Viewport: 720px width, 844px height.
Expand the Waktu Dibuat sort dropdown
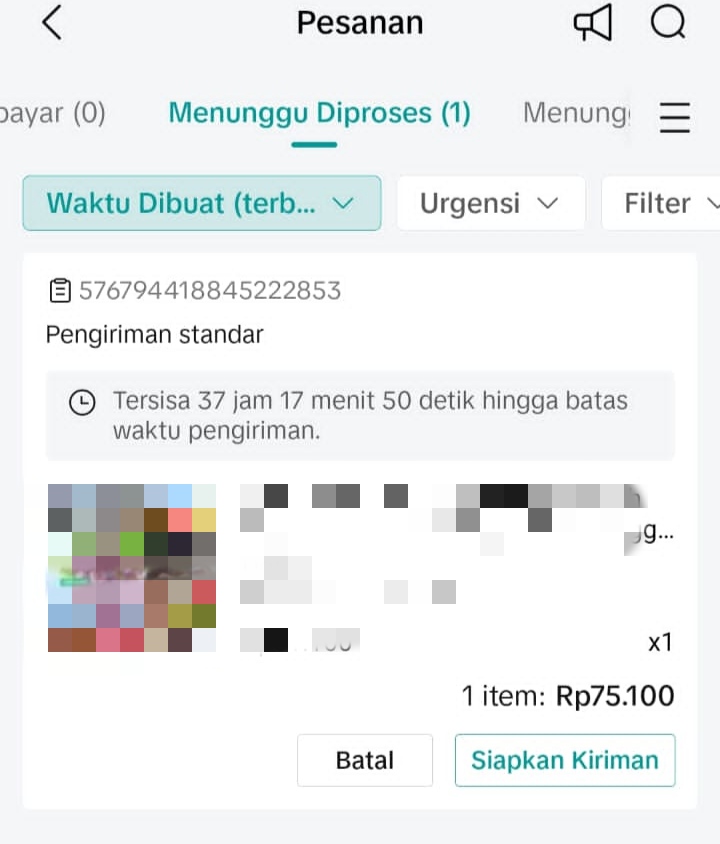point(201,203)
